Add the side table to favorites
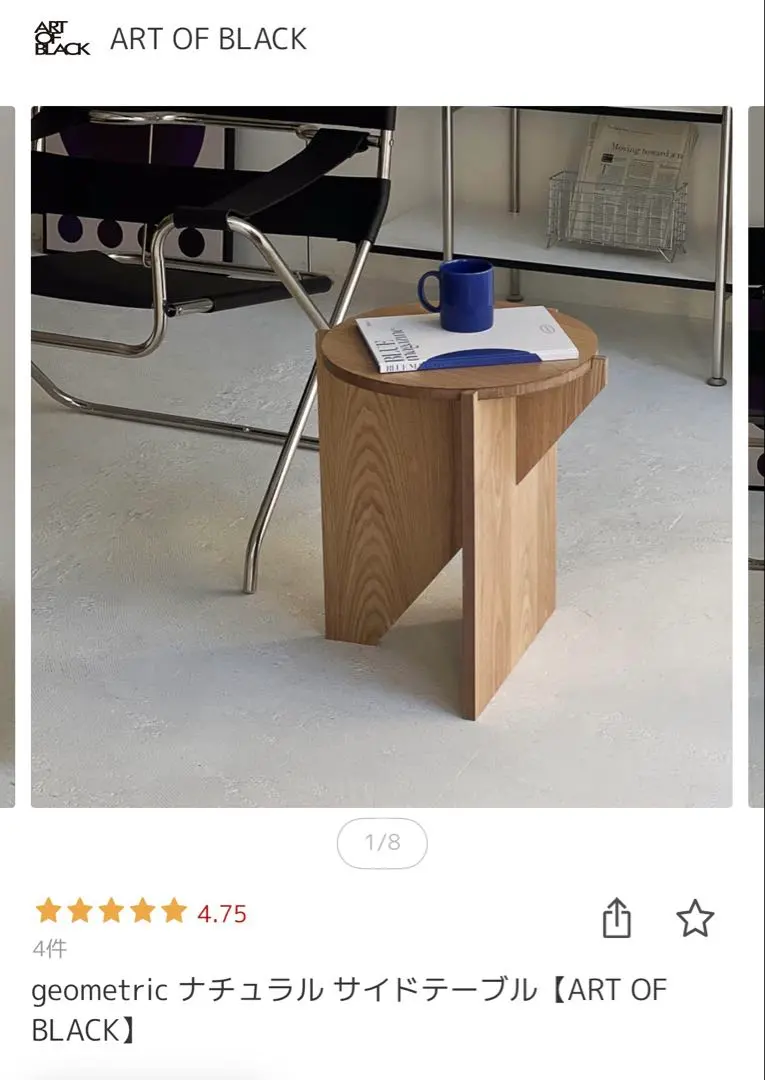 pyautogui.click(x=695, y=918)
